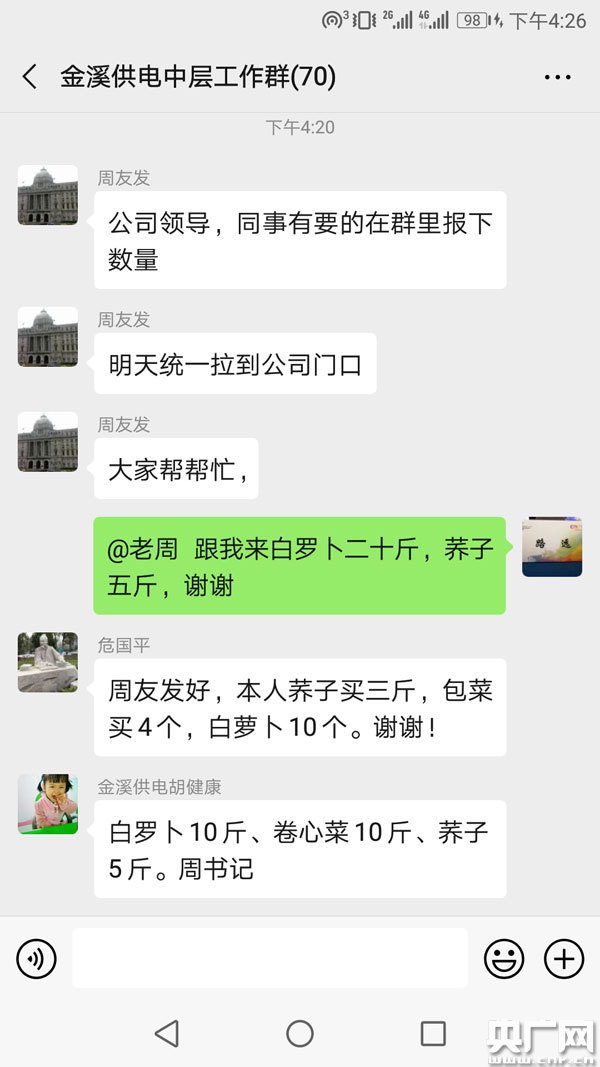Tap the system home button
This screenshot has width=600, height=1067.
point(300,1033)
